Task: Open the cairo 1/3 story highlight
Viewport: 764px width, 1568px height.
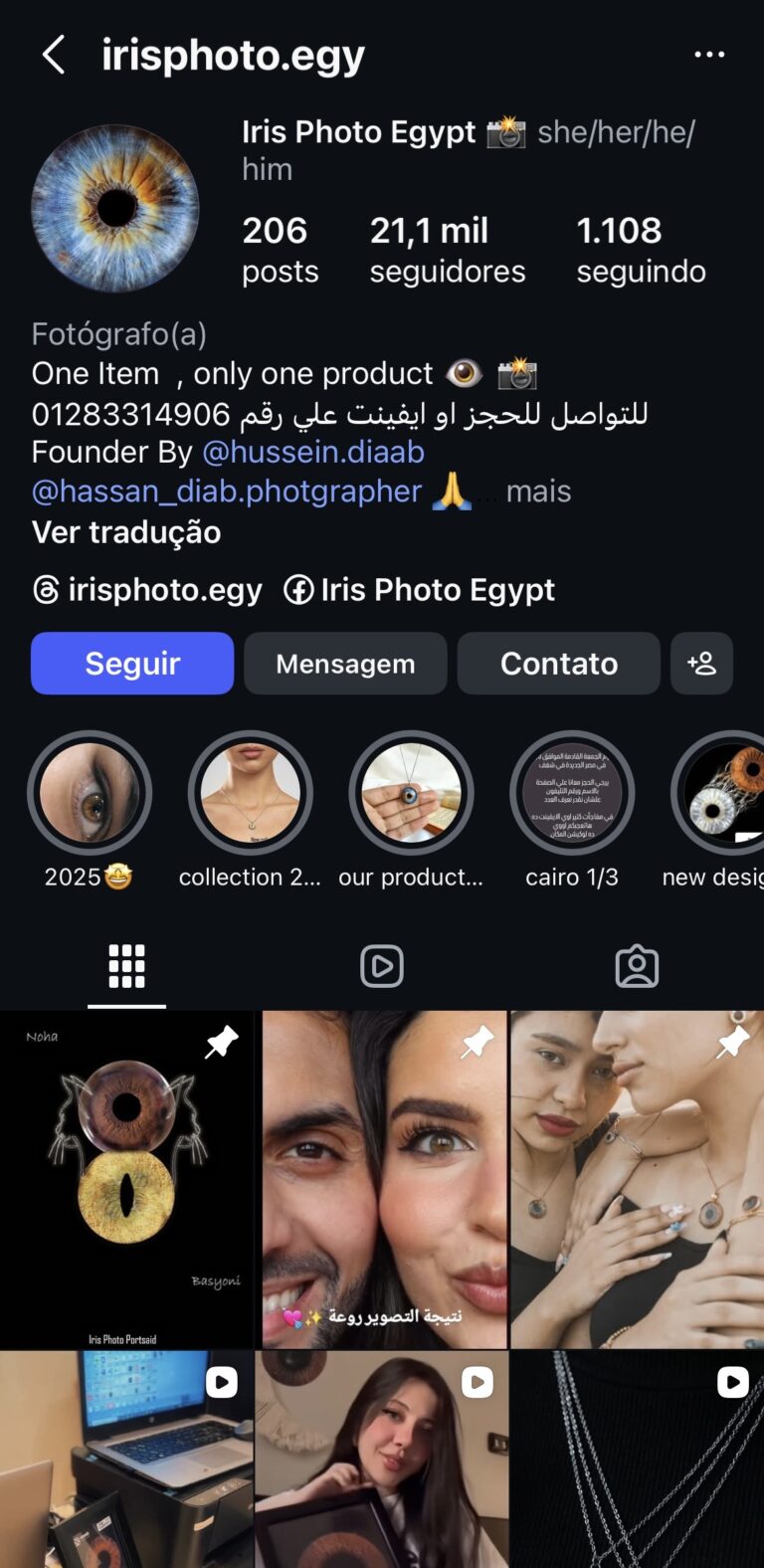Action: [573, 792]
